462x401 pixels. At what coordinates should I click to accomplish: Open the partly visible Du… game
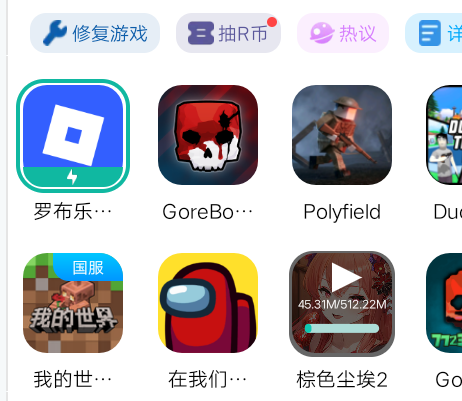(x=444, y=135)
